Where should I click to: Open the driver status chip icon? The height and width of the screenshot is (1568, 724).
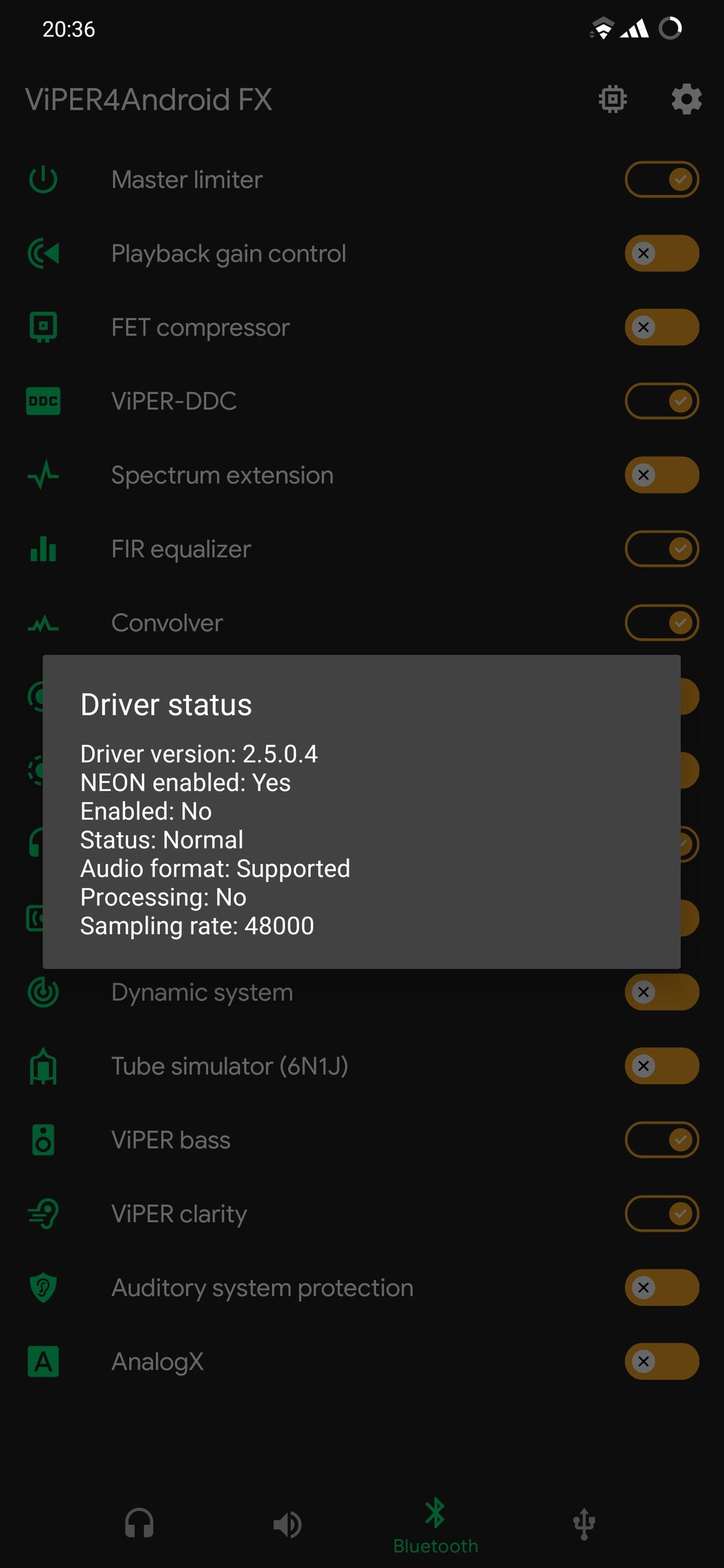pos(613,99)
